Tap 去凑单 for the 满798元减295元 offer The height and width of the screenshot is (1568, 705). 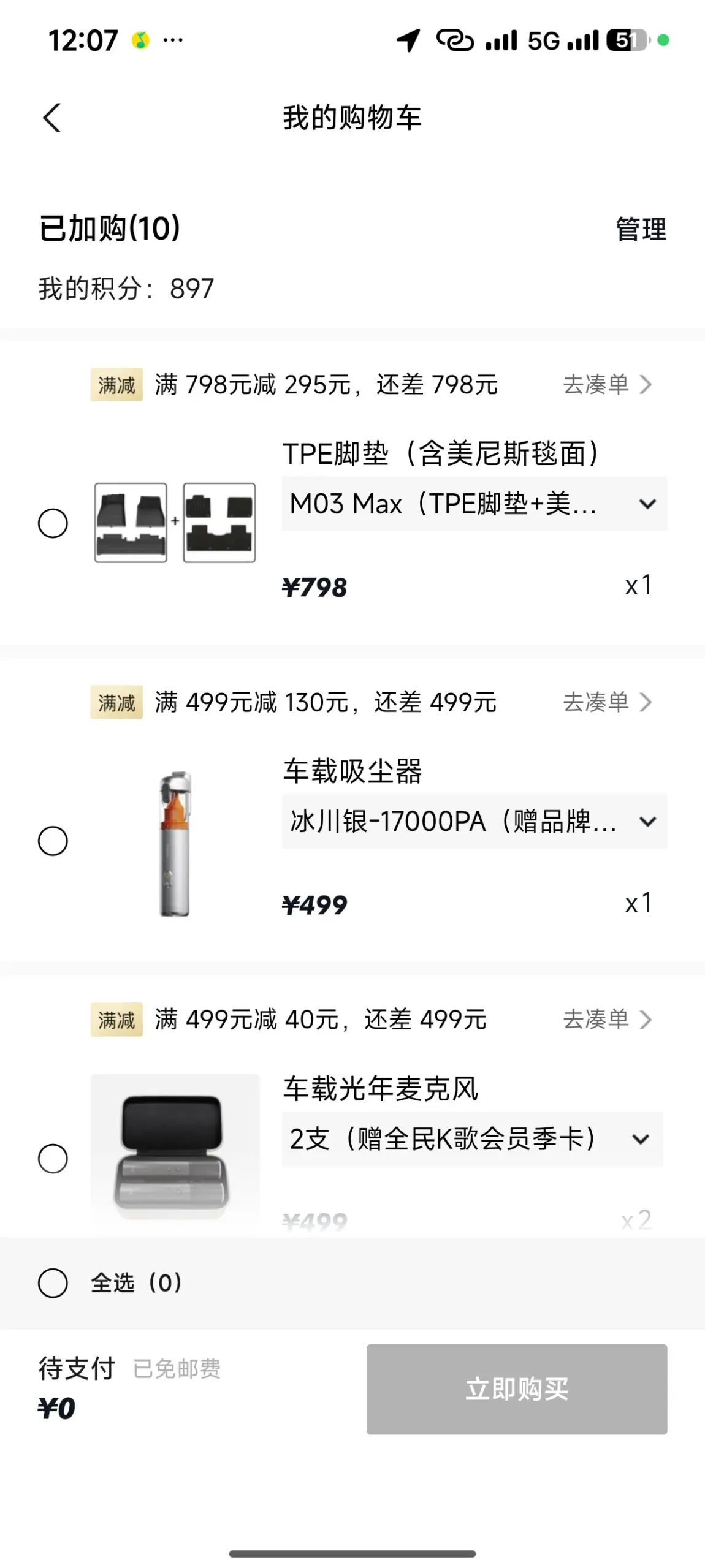pos(606,385)
